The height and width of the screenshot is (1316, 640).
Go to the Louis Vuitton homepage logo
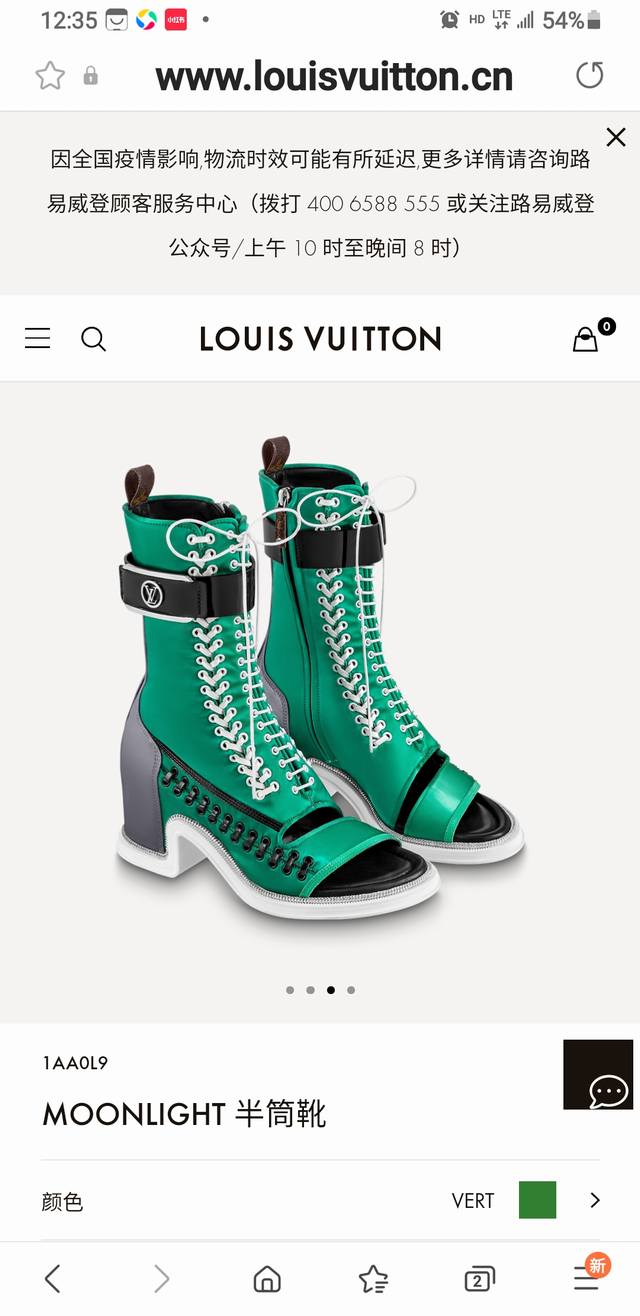click(320, 339)
